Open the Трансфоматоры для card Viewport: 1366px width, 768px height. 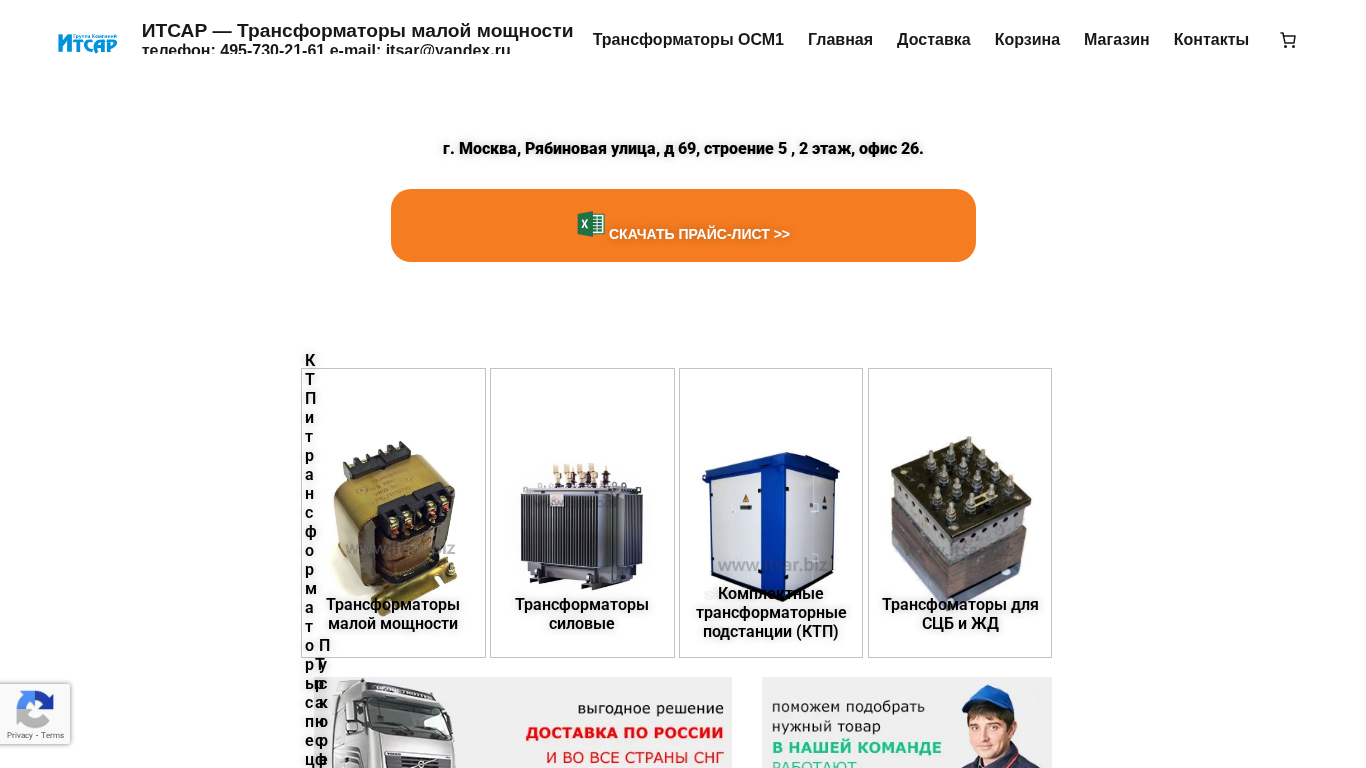959,520
